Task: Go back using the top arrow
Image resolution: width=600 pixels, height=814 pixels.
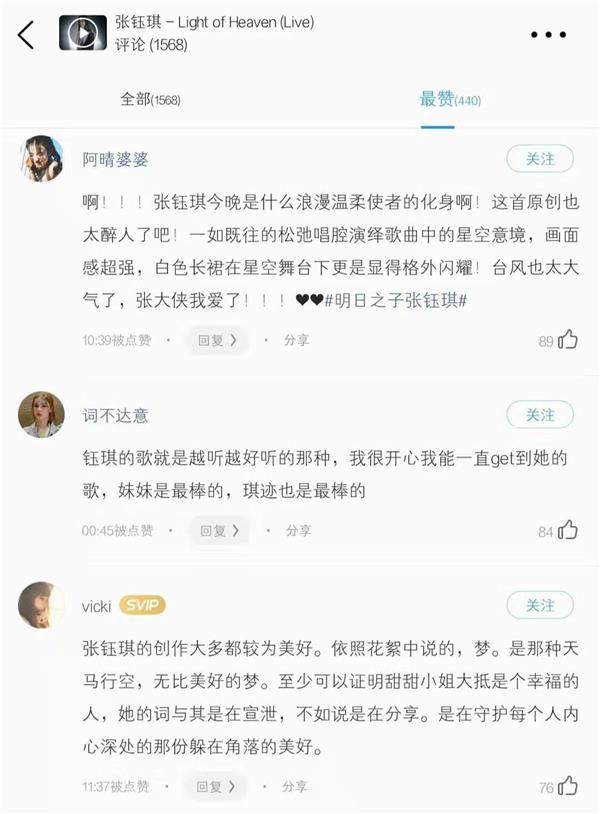Action: (x=26, y=34)
